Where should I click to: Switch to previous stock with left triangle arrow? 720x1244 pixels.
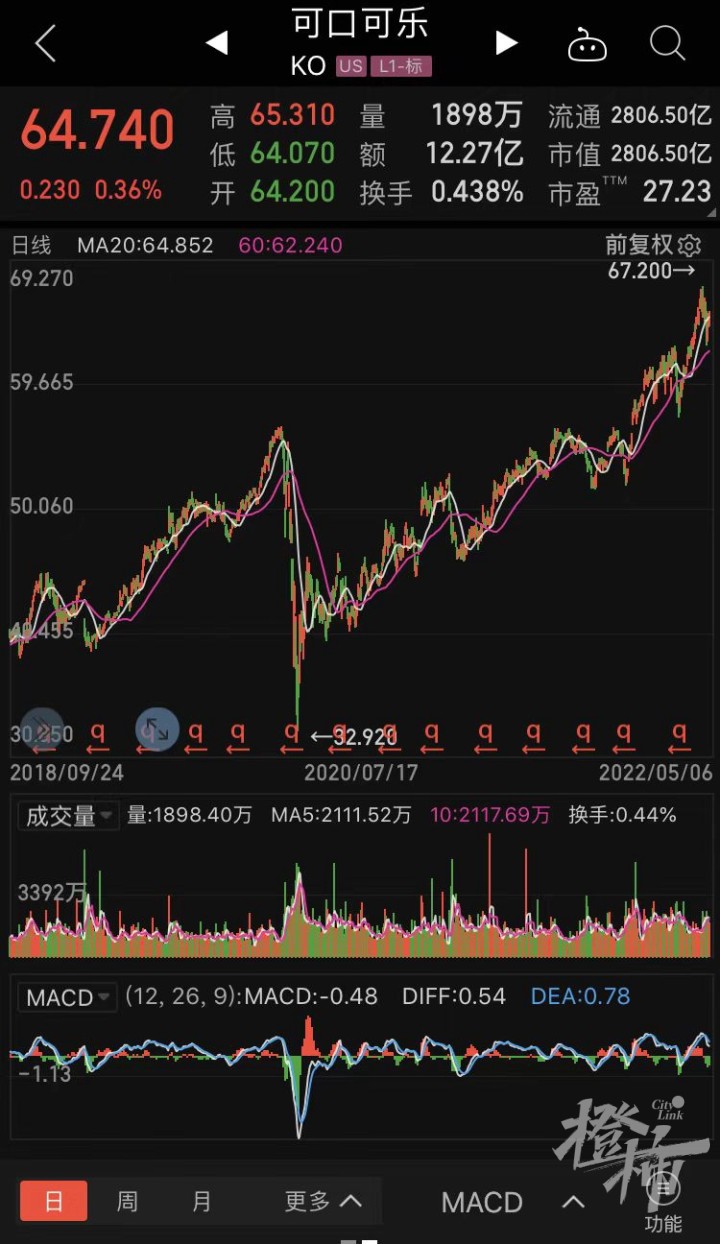click(x=218, y=43)
